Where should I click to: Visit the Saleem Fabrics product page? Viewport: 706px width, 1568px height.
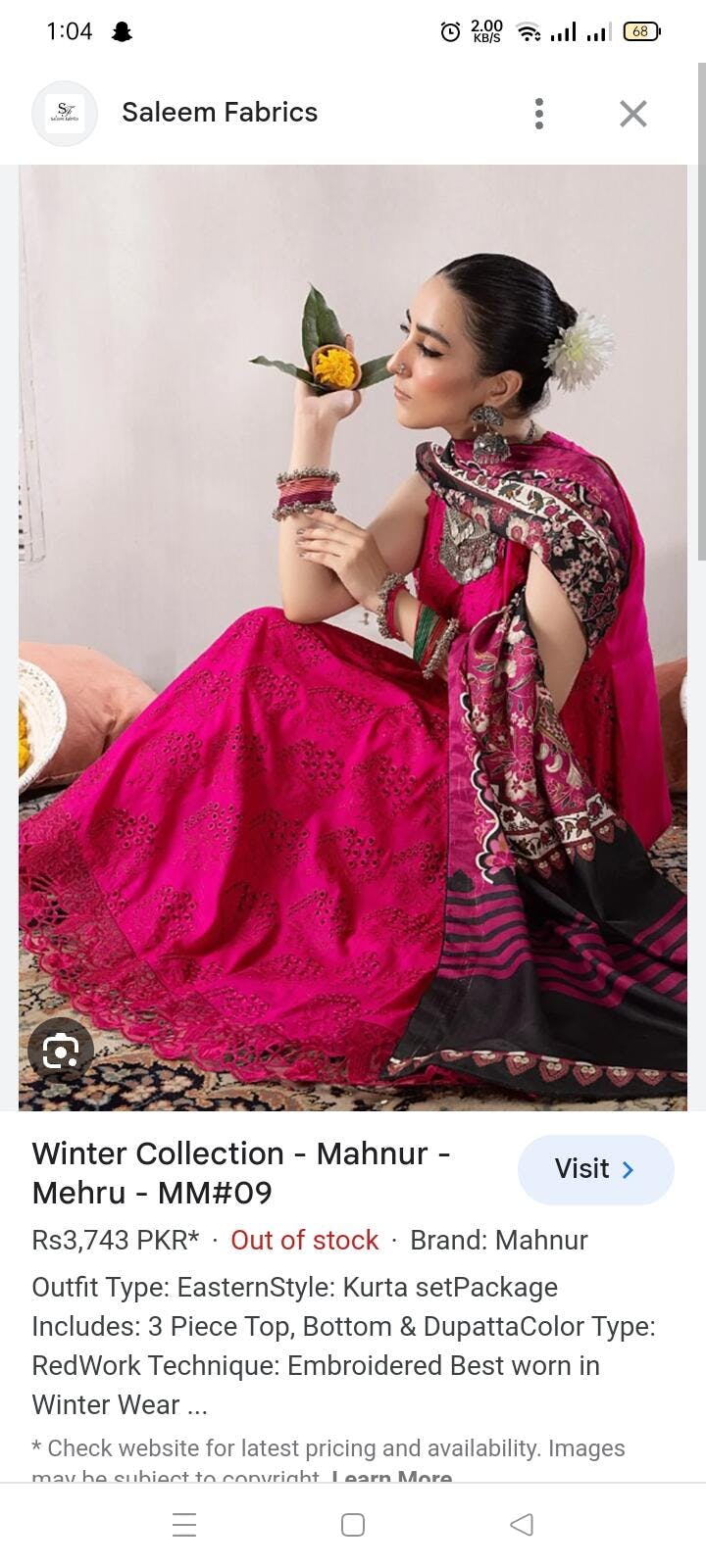pyautogui.click(x=595, y=1169)
